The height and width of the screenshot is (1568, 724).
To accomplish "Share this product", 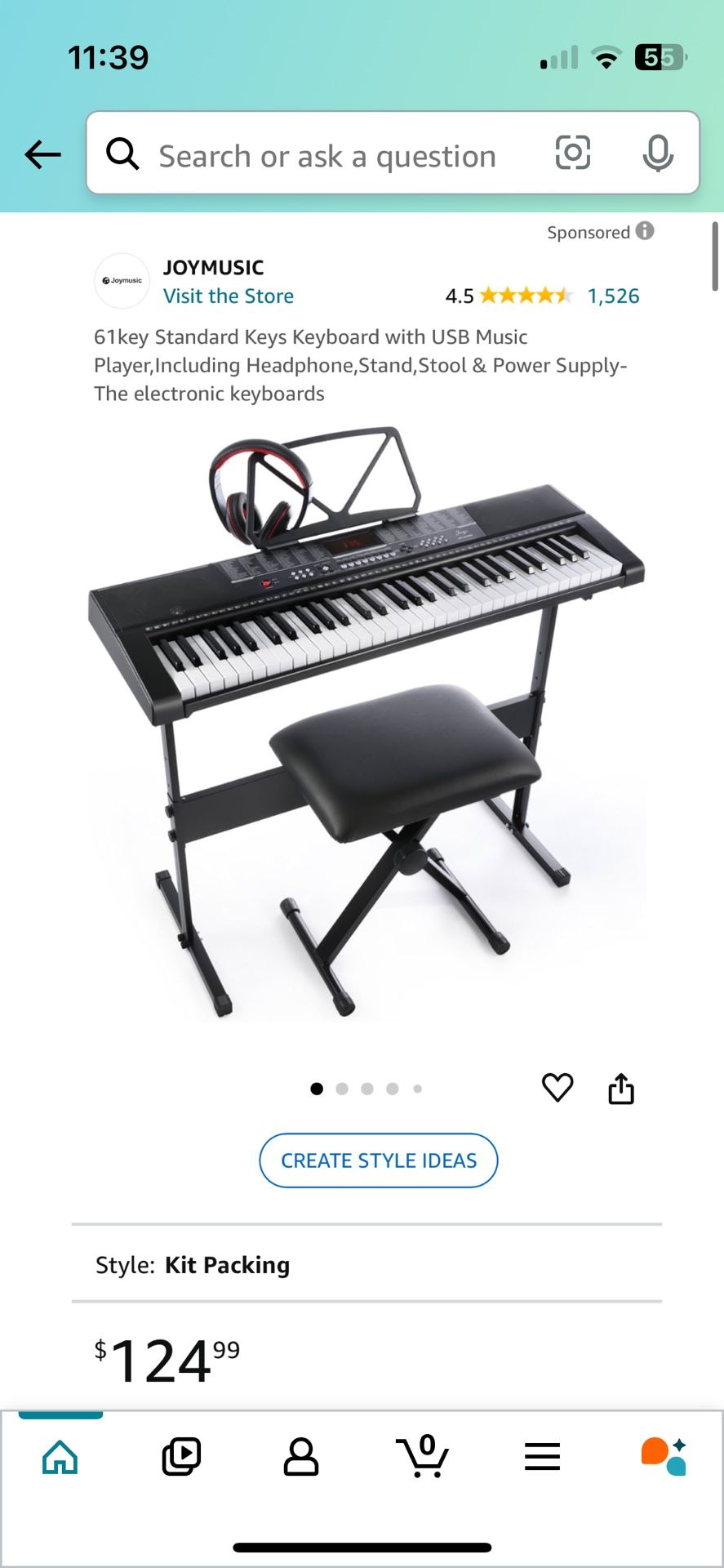I will pyautogui.click(x=621, y=1088).
